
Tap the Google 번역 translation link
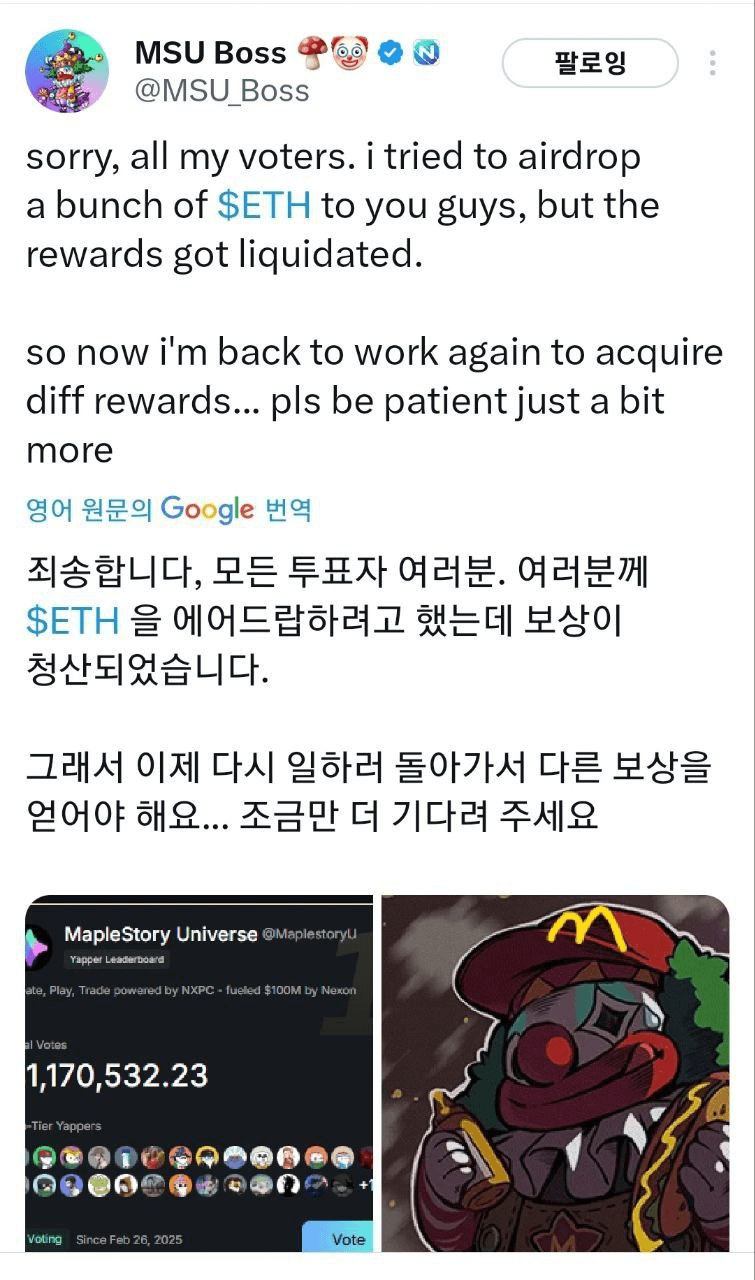(169, 510)
